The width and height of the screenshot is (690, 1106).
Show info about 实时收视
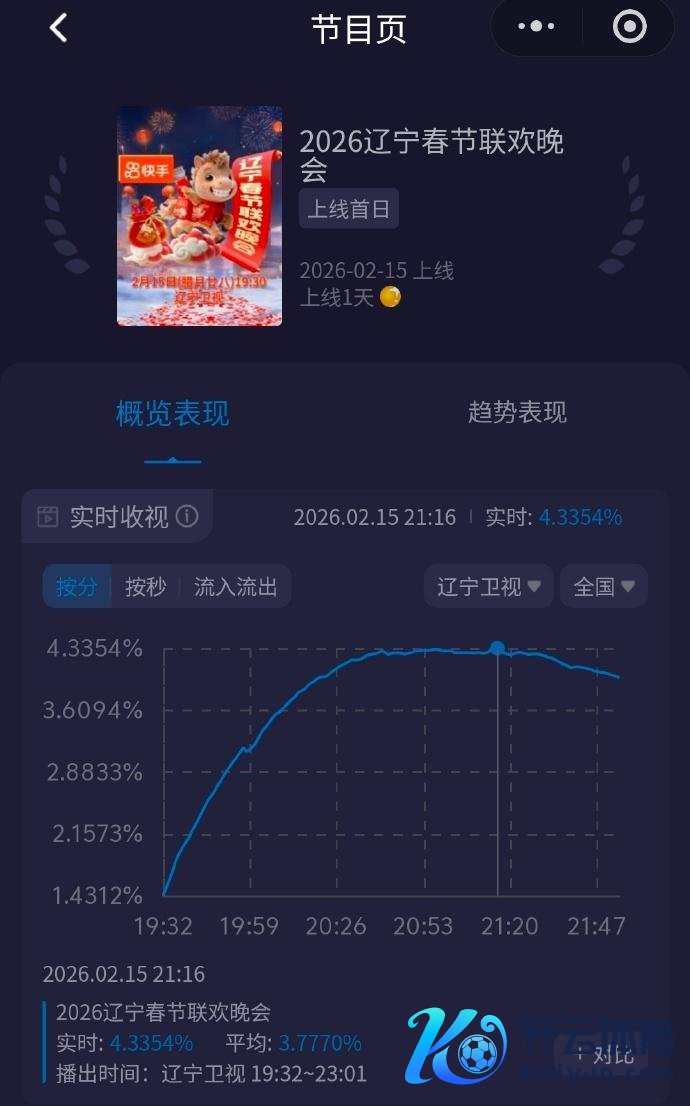(x=187, y=516)
